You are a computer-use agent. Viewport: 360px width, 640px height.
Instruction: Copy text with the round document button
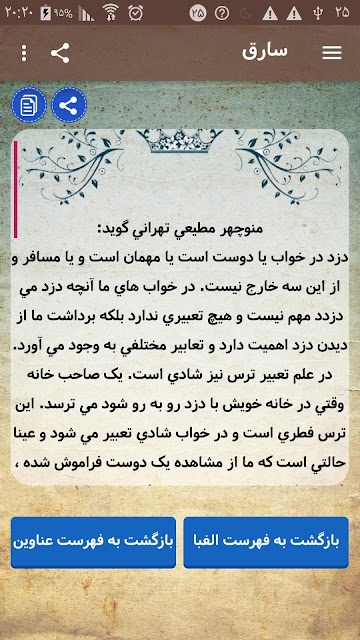29,105
